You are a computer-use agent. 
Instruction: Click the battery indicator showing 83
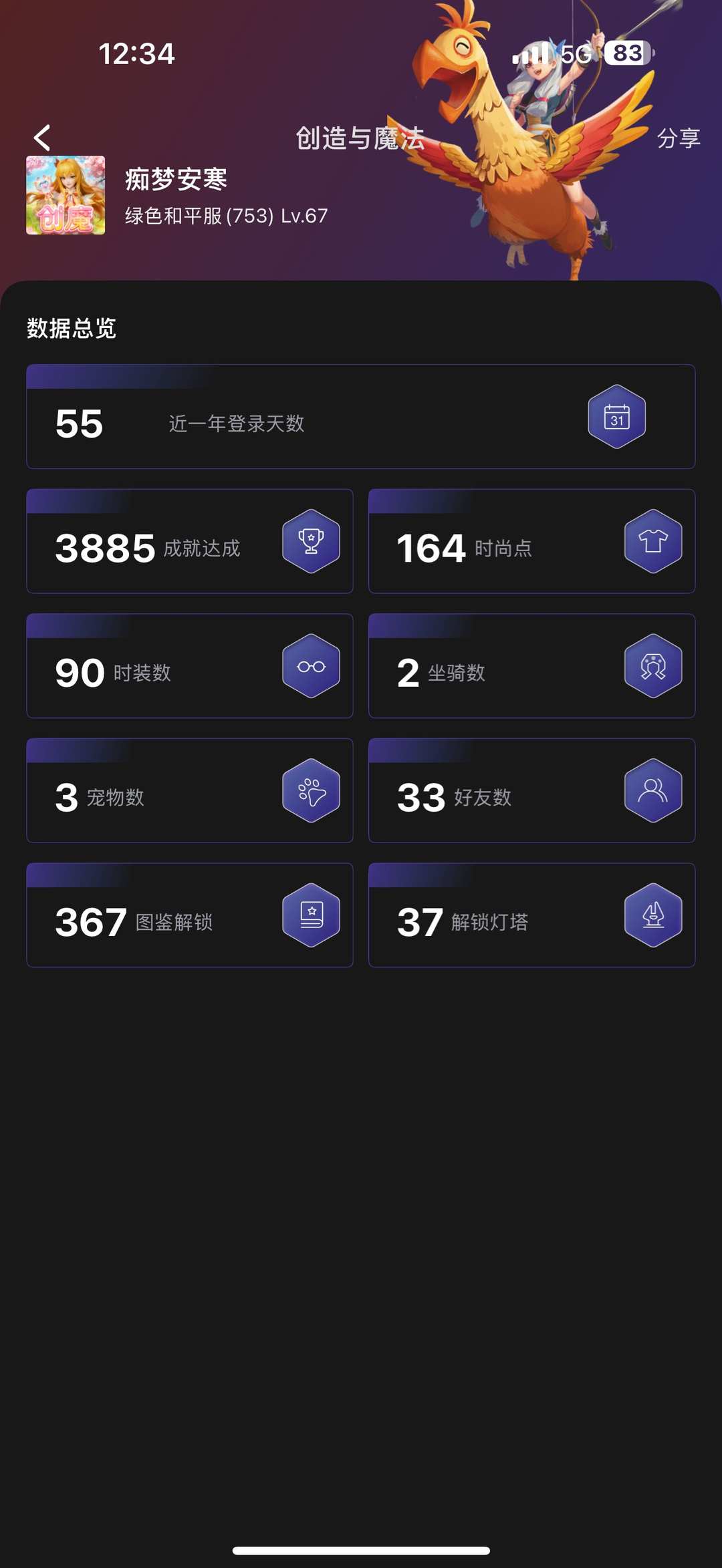pyautogui.click(x=627, y=55)
